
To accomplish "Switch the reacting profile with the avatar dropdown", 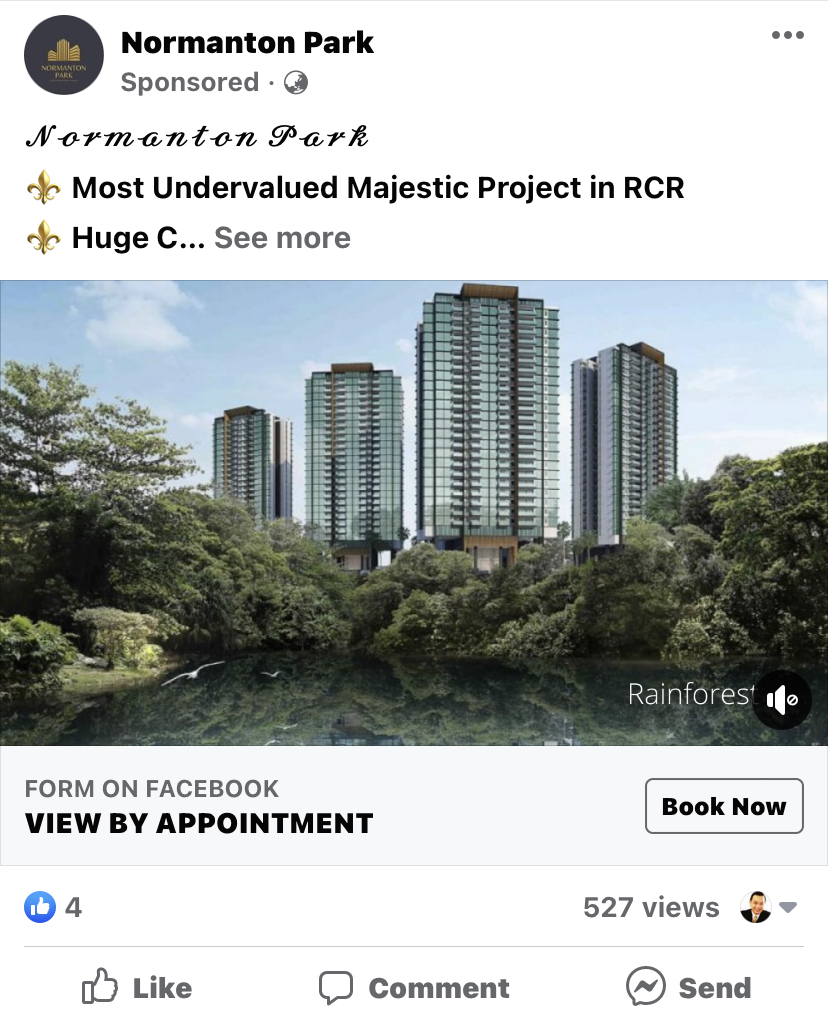I will click(768, 907).
